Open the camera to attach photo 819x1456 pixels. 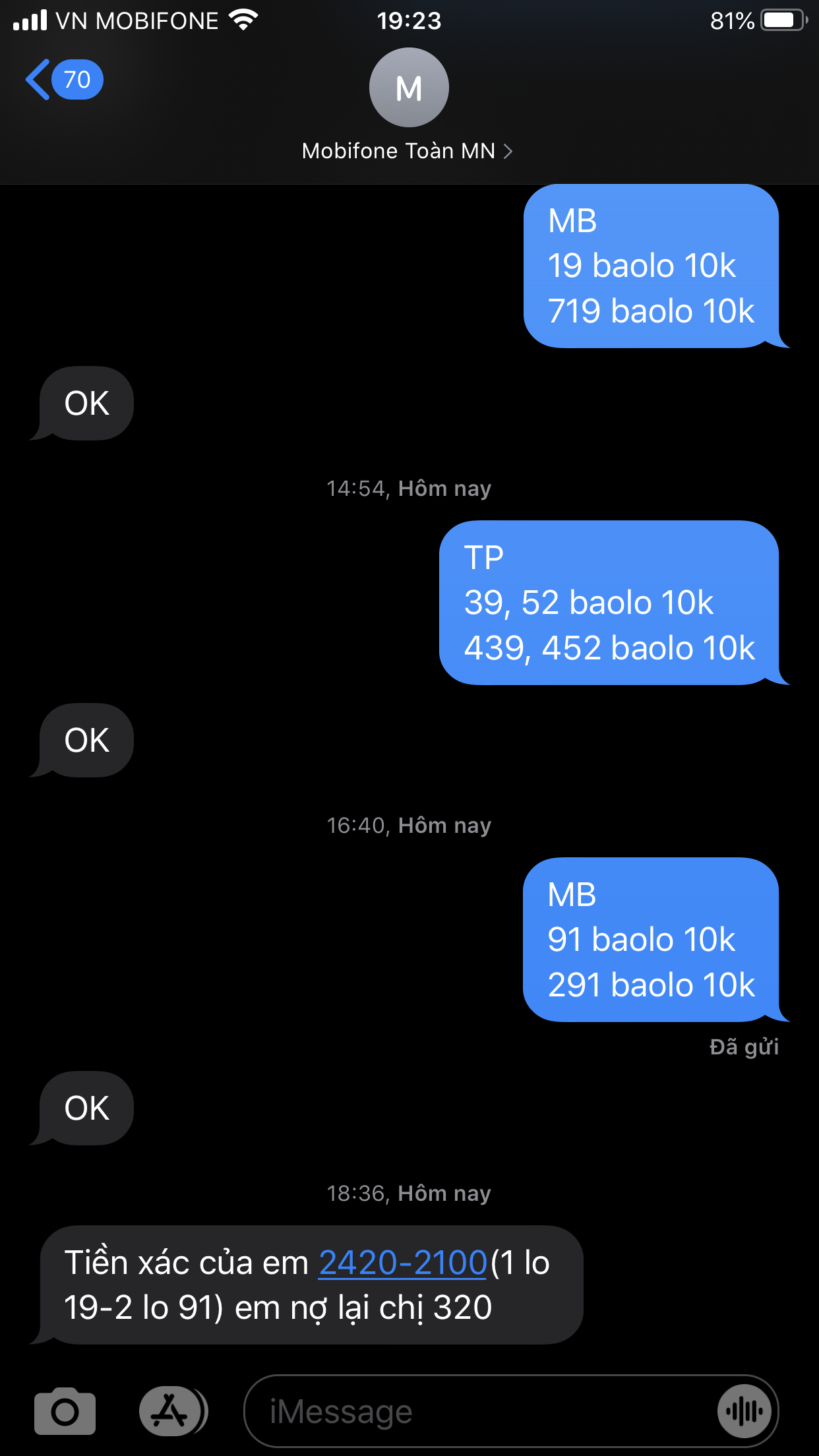[65, 1411]
